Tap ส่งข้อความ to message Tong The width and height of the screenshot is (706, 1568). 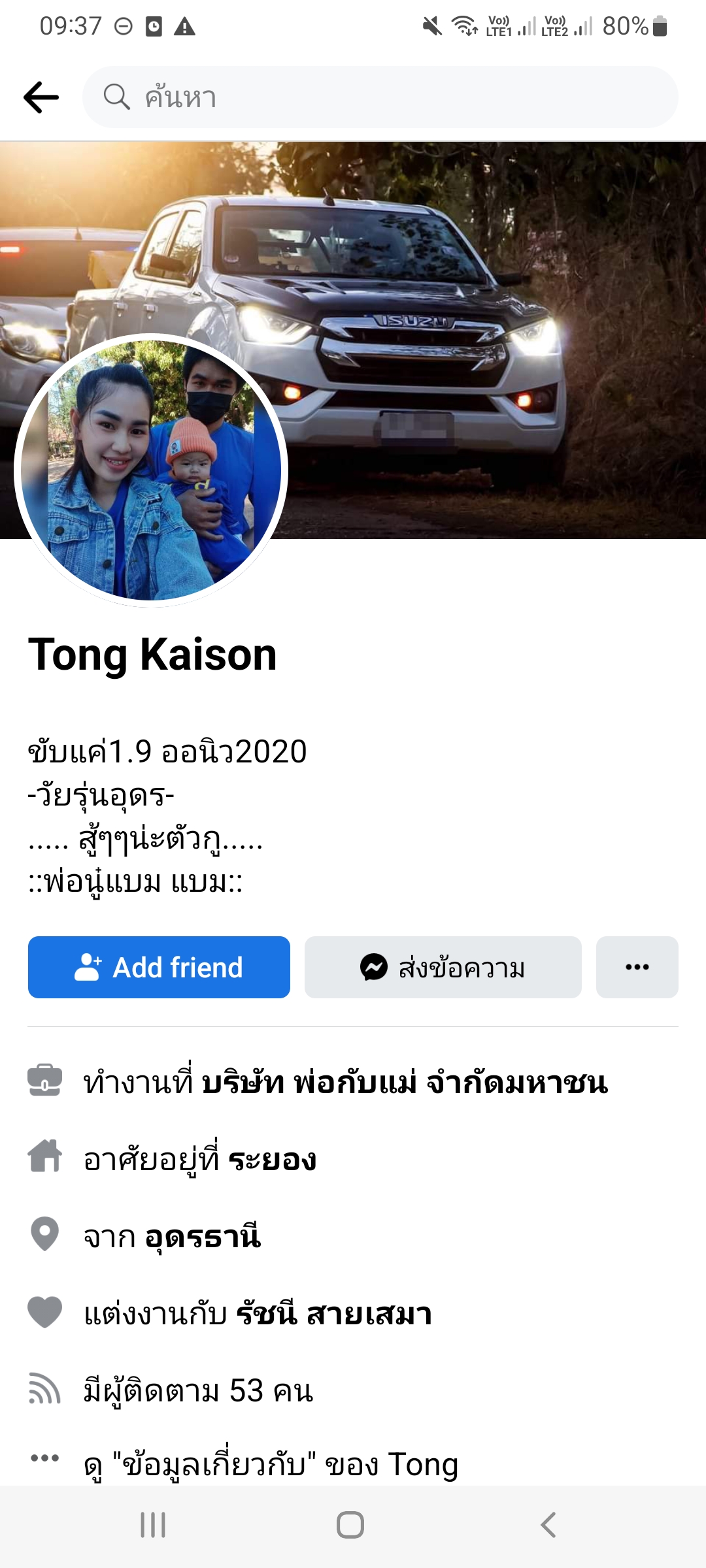(443, 967)
